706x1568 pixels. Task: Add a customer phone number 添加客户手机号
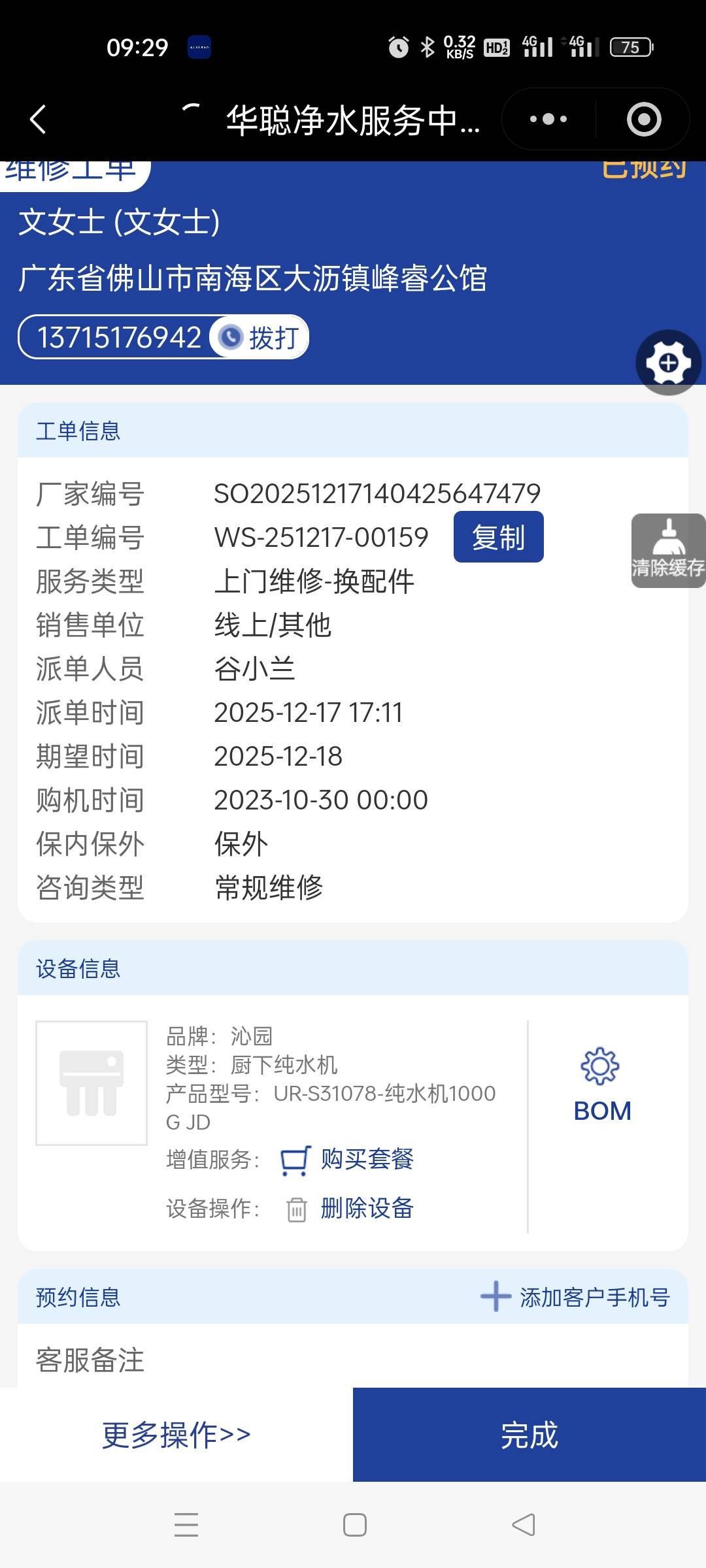(575, 1297)
